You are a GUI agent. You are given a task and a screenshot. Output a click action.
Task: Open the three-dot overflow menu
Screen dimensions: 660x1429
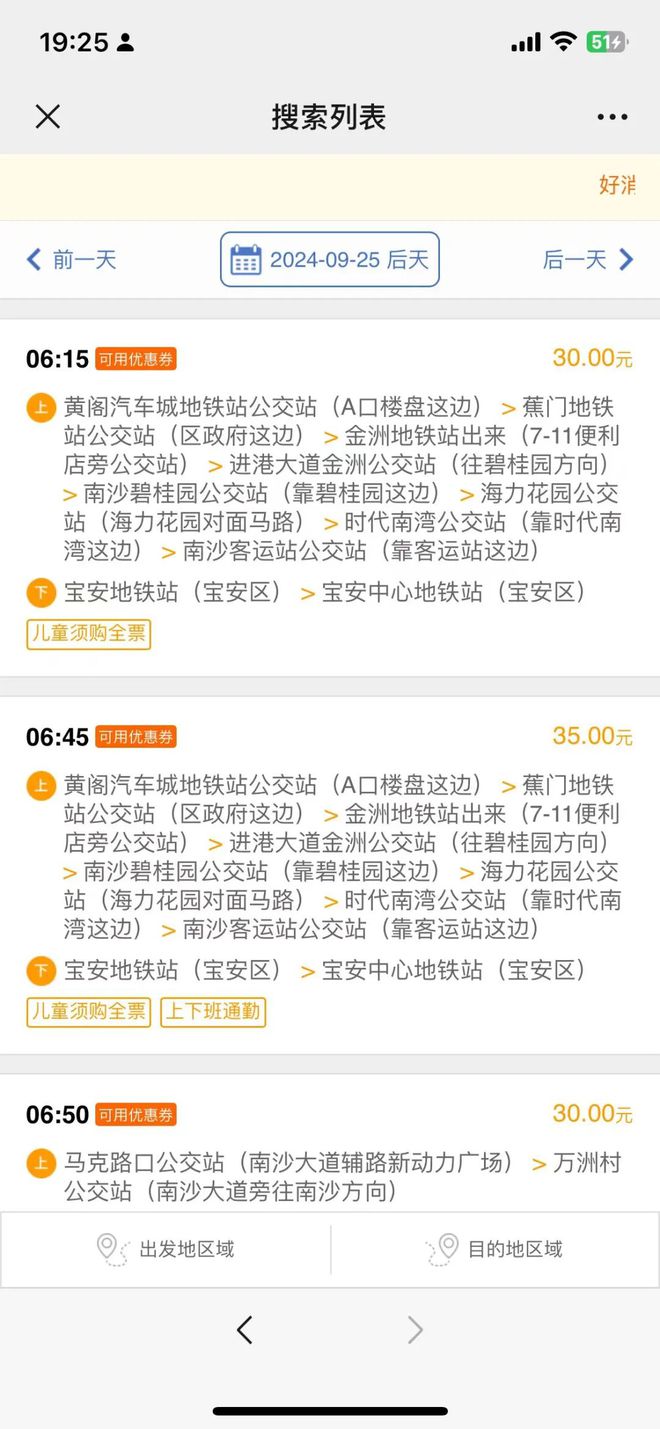coord(612,117)
